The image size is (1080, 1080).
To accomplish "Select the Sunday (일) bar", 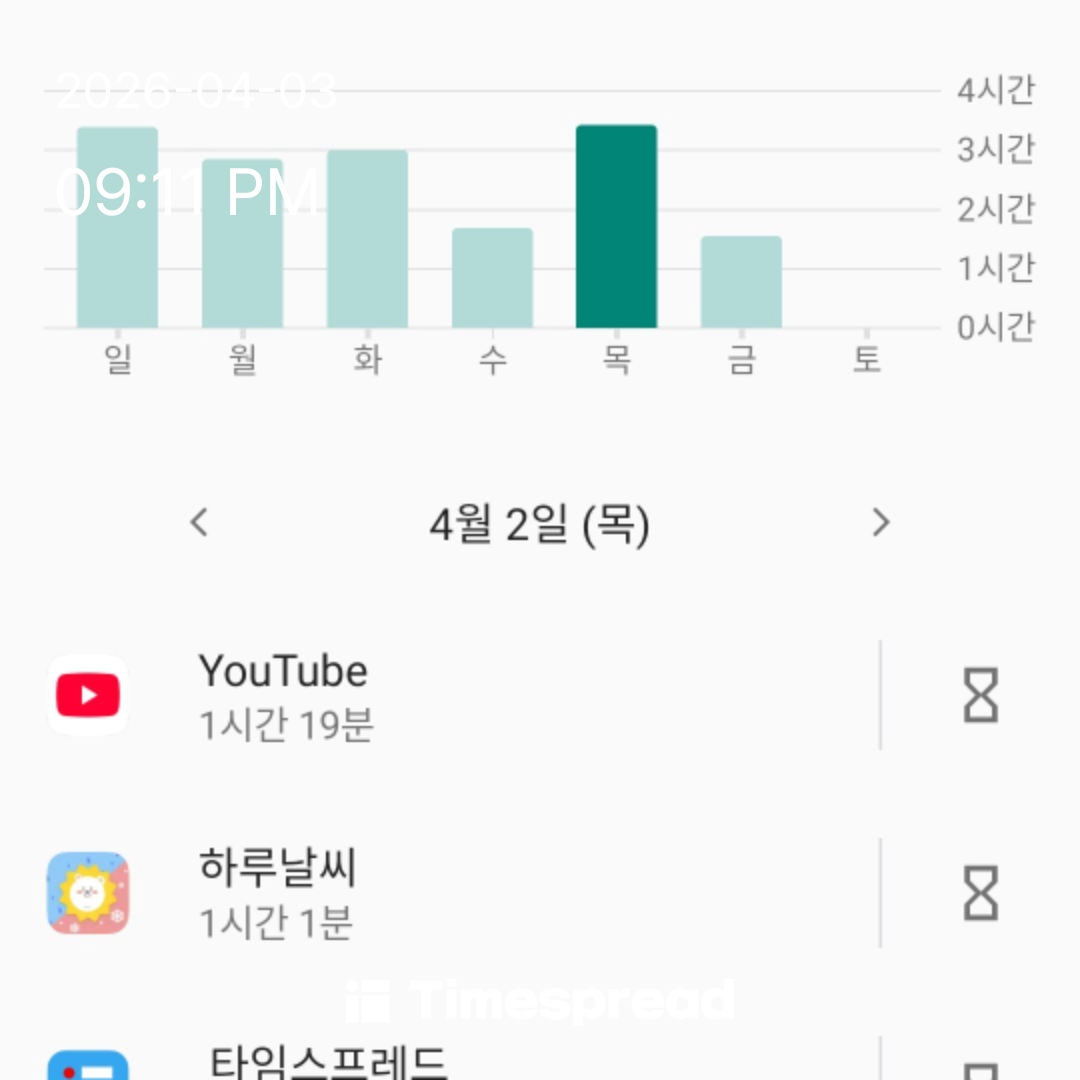I will click(x=117, y=228).
